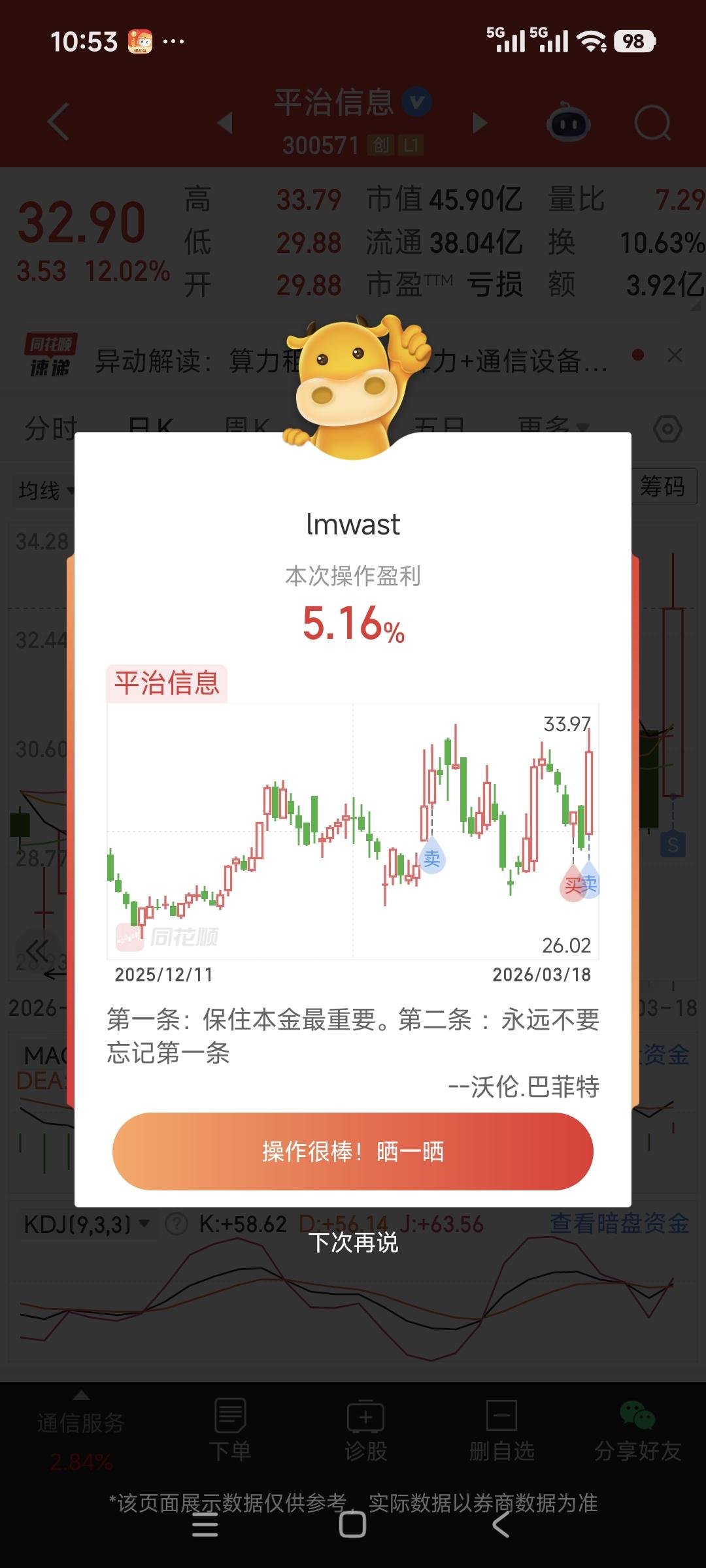The height and width of the screenshot is (1568, 706).
Task: Tap the back arrow to exit stock page
Action: pyautogui.click(x=58, y=122)
